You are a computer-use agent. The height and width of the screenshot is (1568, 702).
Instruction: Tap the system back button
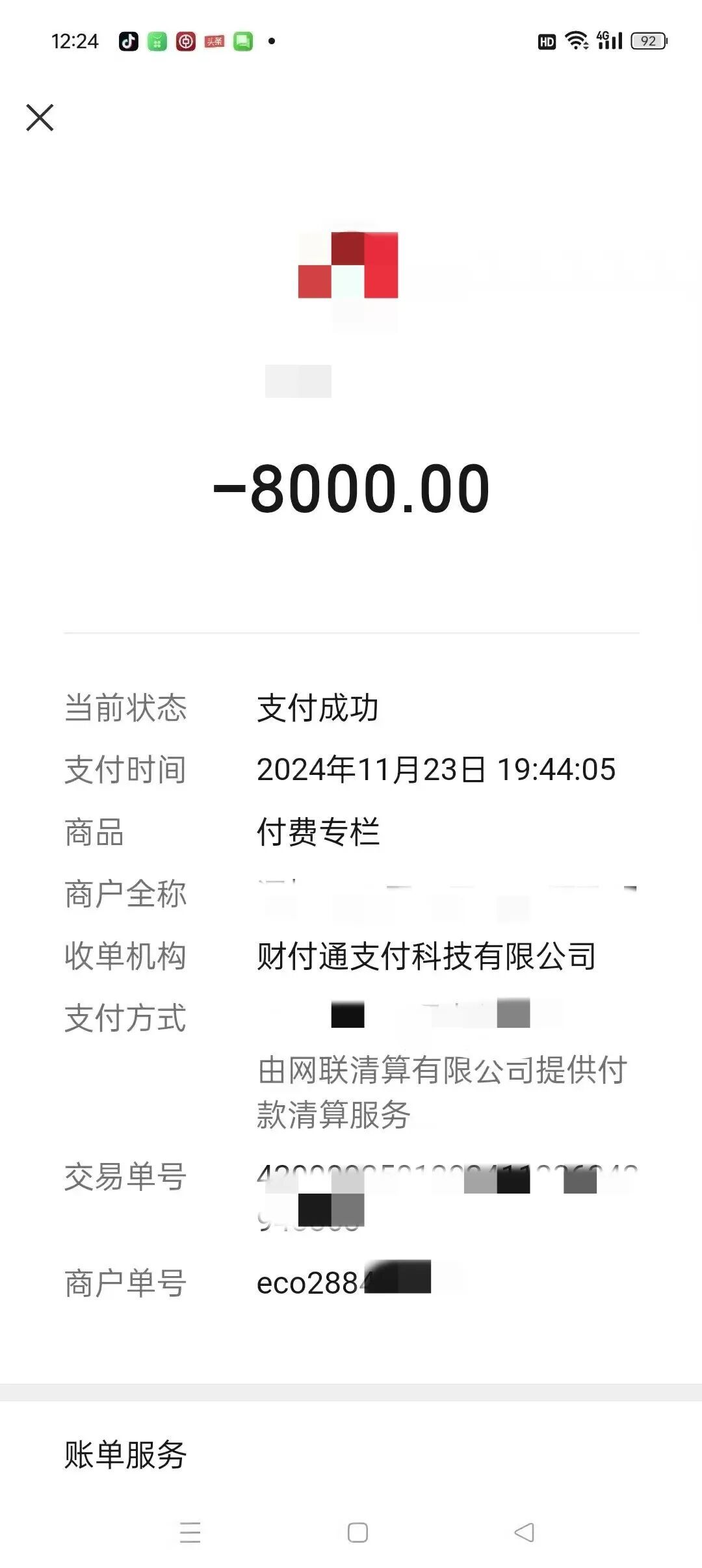[x=524, y=1532]
